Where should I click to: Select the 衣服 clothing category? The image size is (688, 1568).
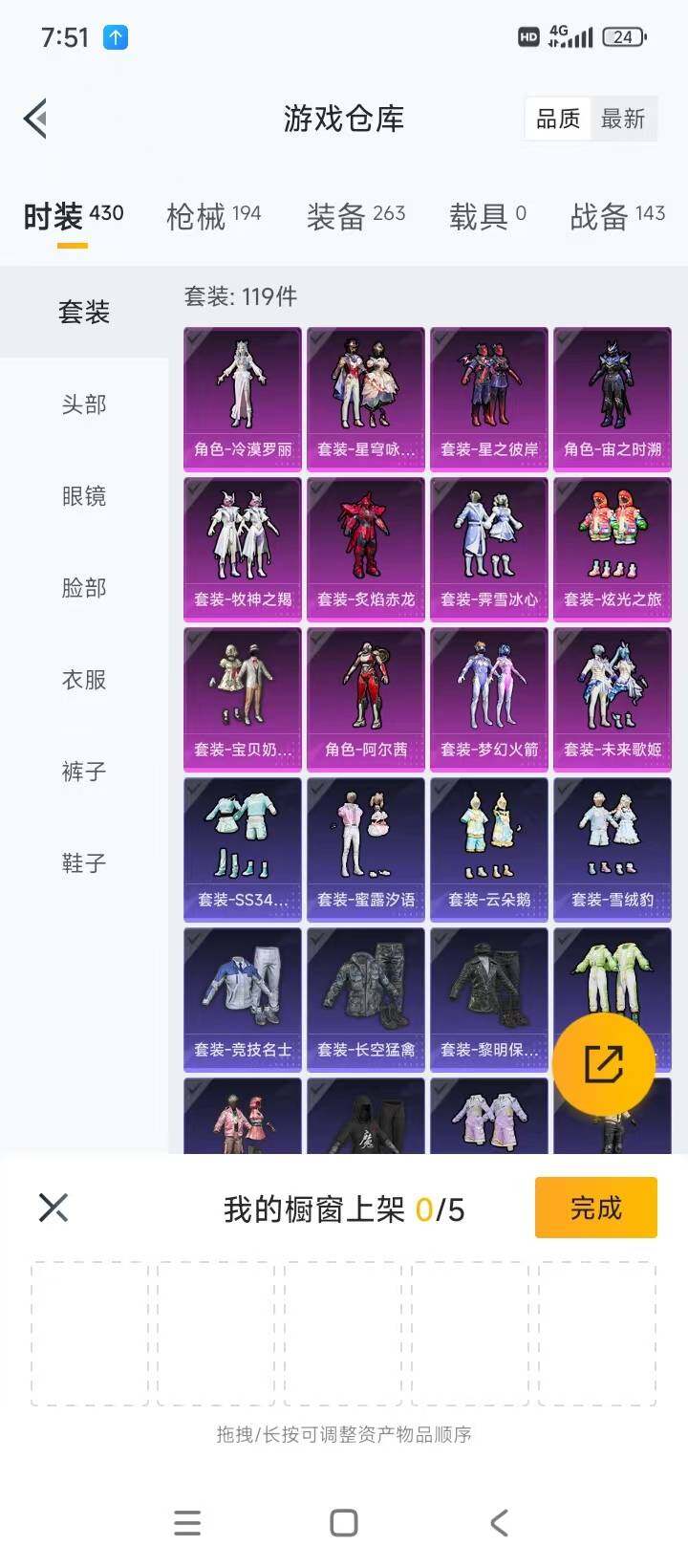[x=83, y=680]
